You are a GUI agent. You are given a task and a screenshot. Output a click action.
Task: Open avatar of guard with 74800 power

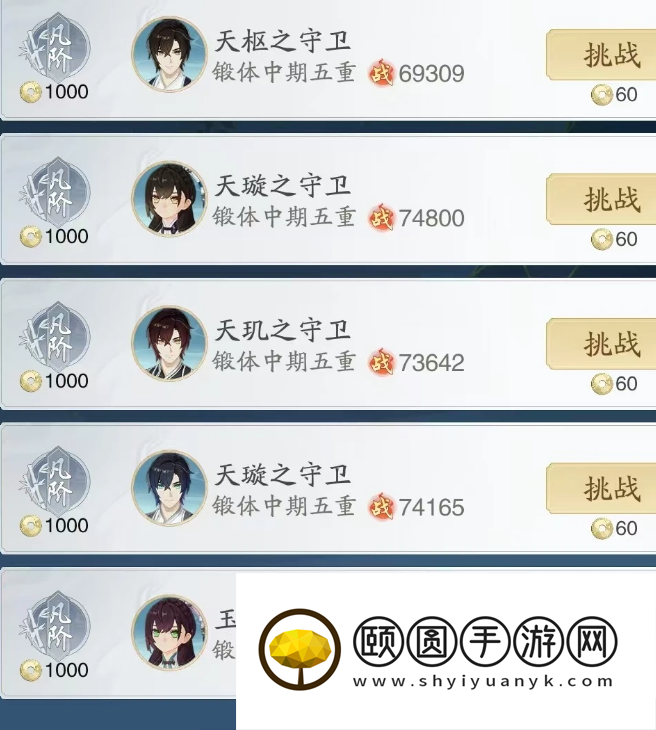point(169,199)
